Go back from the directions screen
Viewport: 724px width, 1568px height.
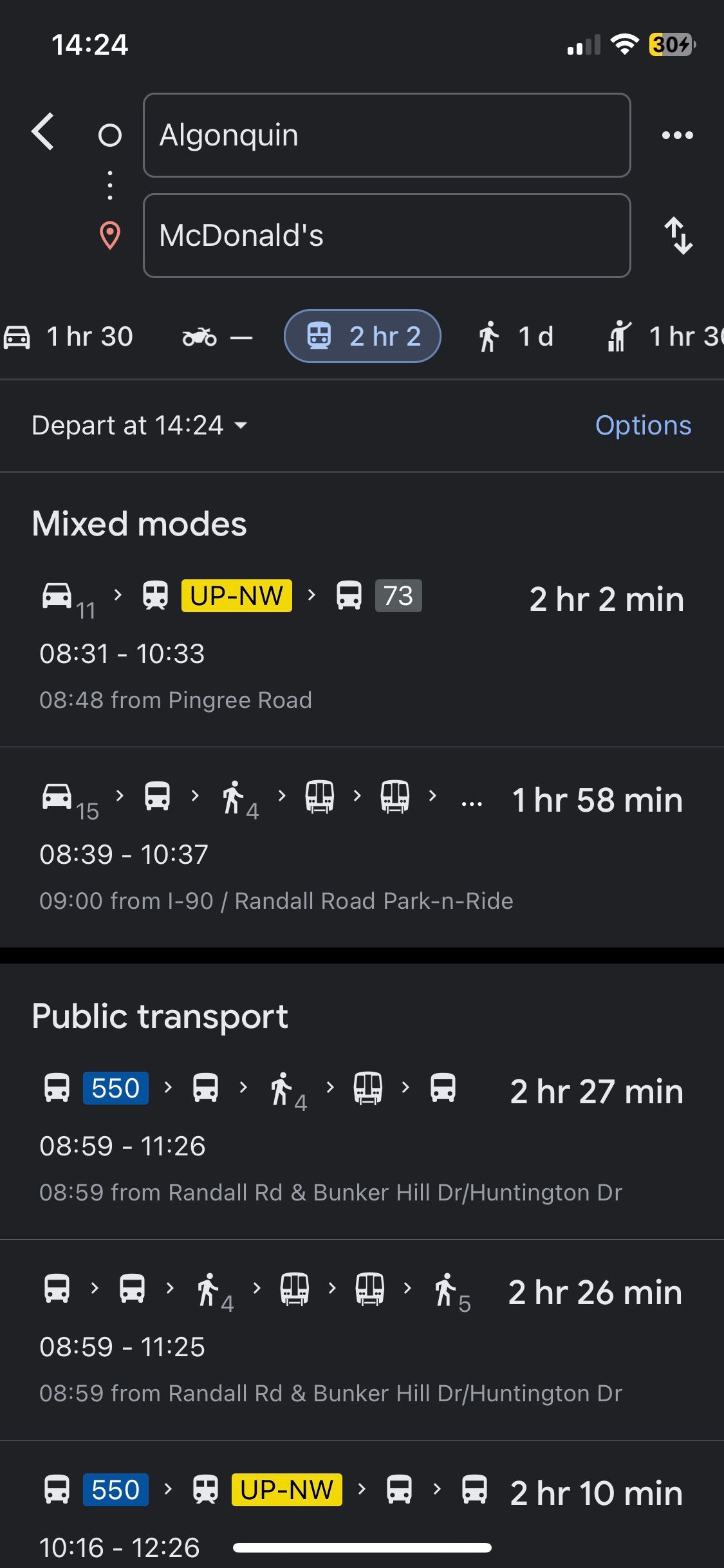pos(43,133)
